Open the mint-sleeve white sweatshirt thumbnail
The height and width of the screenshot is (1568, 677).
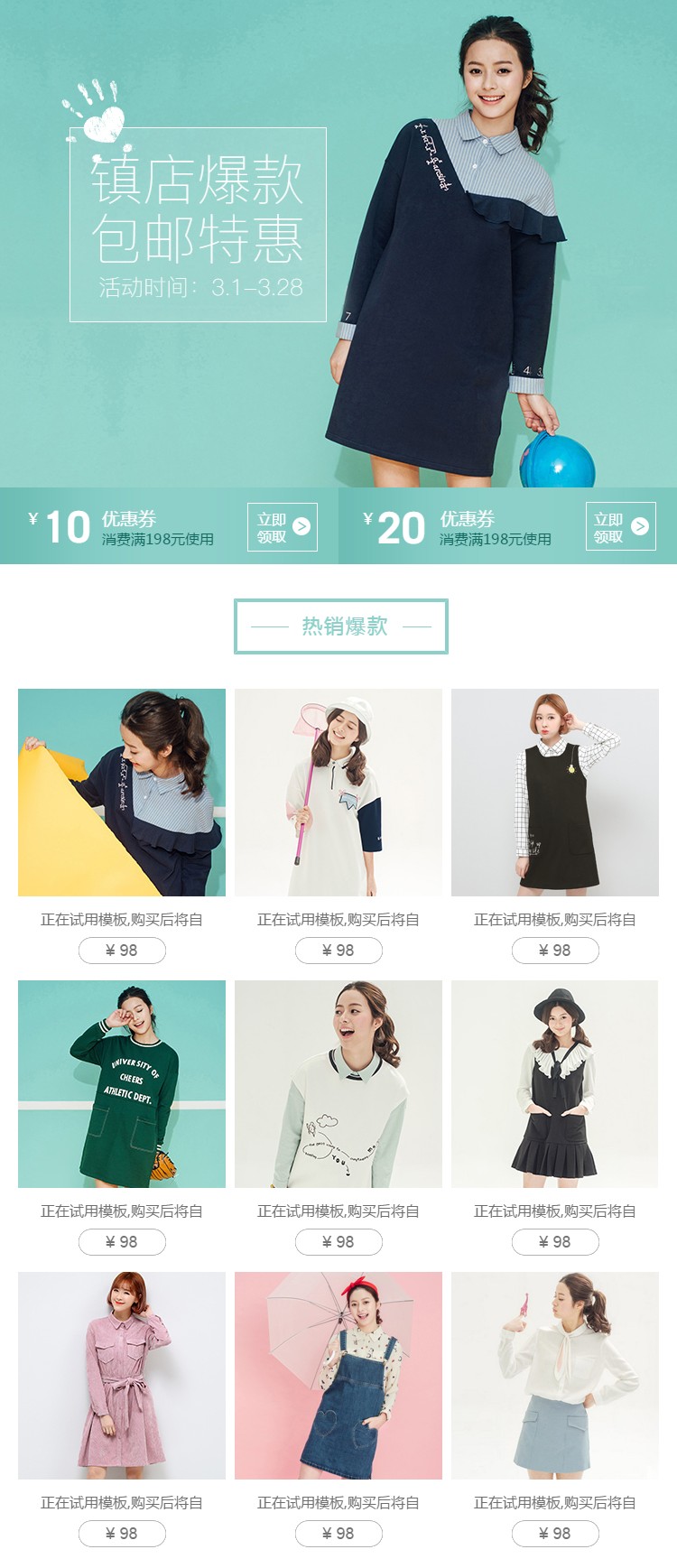338,1083
